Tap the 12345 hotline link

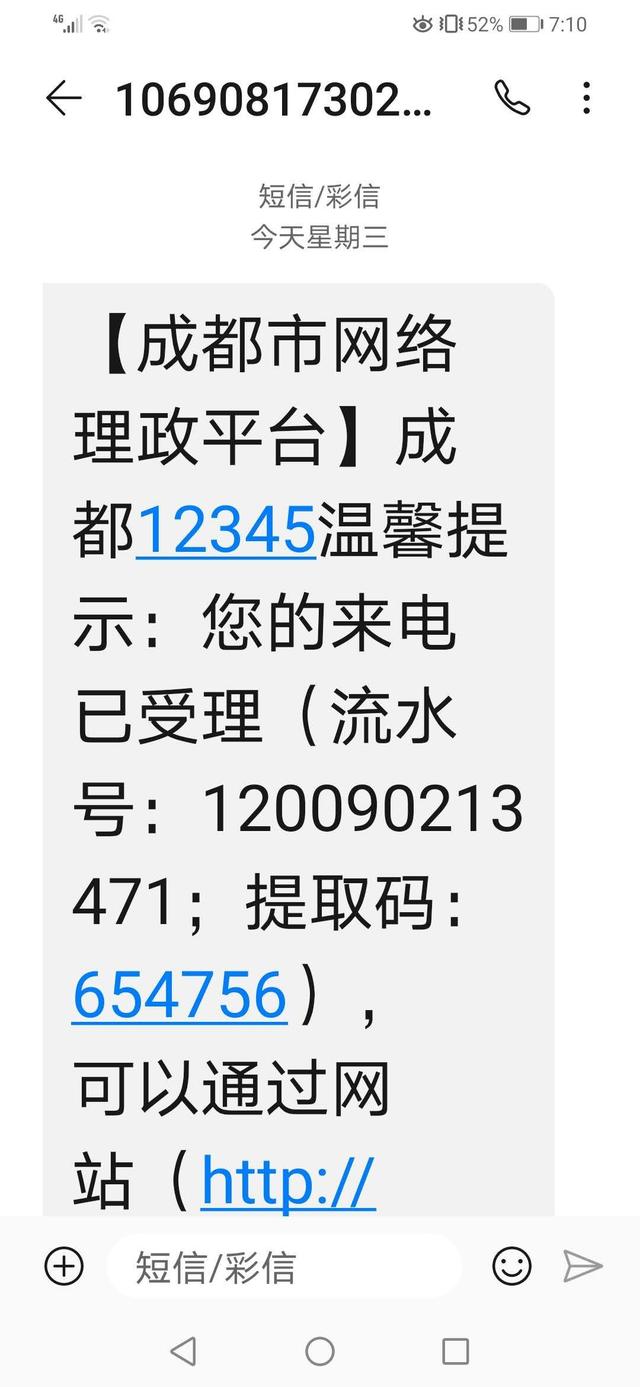(x=225, y=532)
